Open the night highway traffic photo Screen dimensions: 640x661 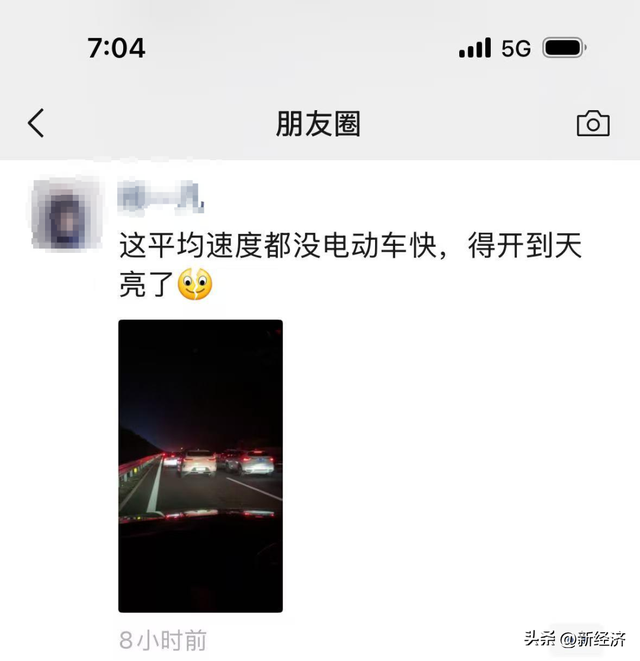coord(201,465)
